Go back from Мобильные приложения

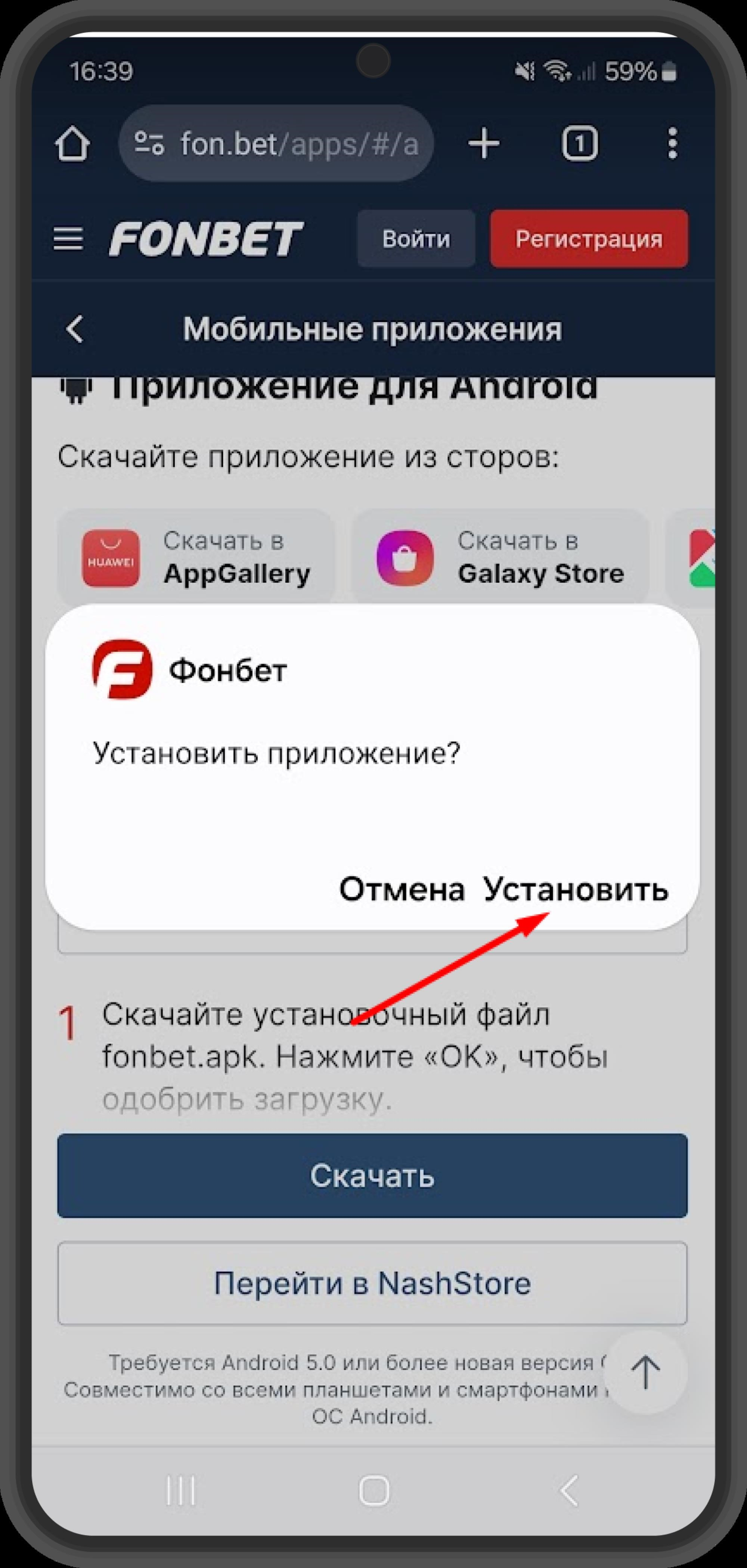pyautogui.click(x=75, y=329)
